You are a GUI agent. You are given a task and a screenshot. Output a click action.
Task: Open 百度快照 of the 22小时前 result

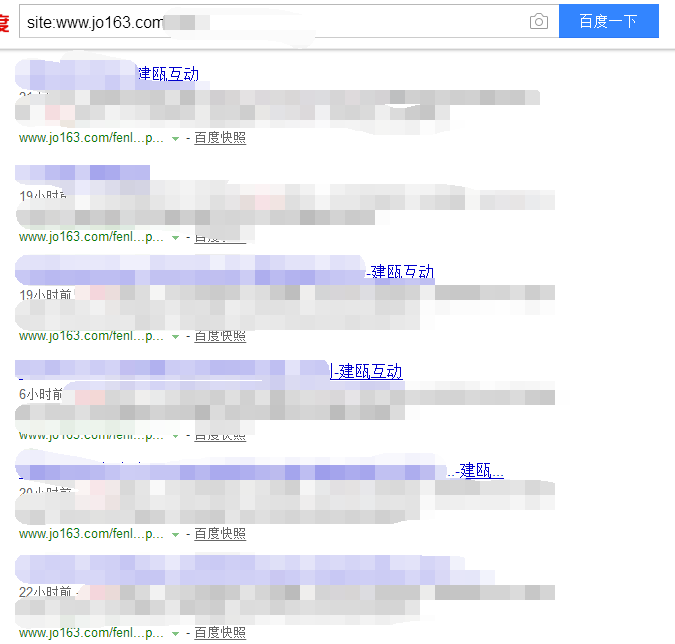point(220,632)
